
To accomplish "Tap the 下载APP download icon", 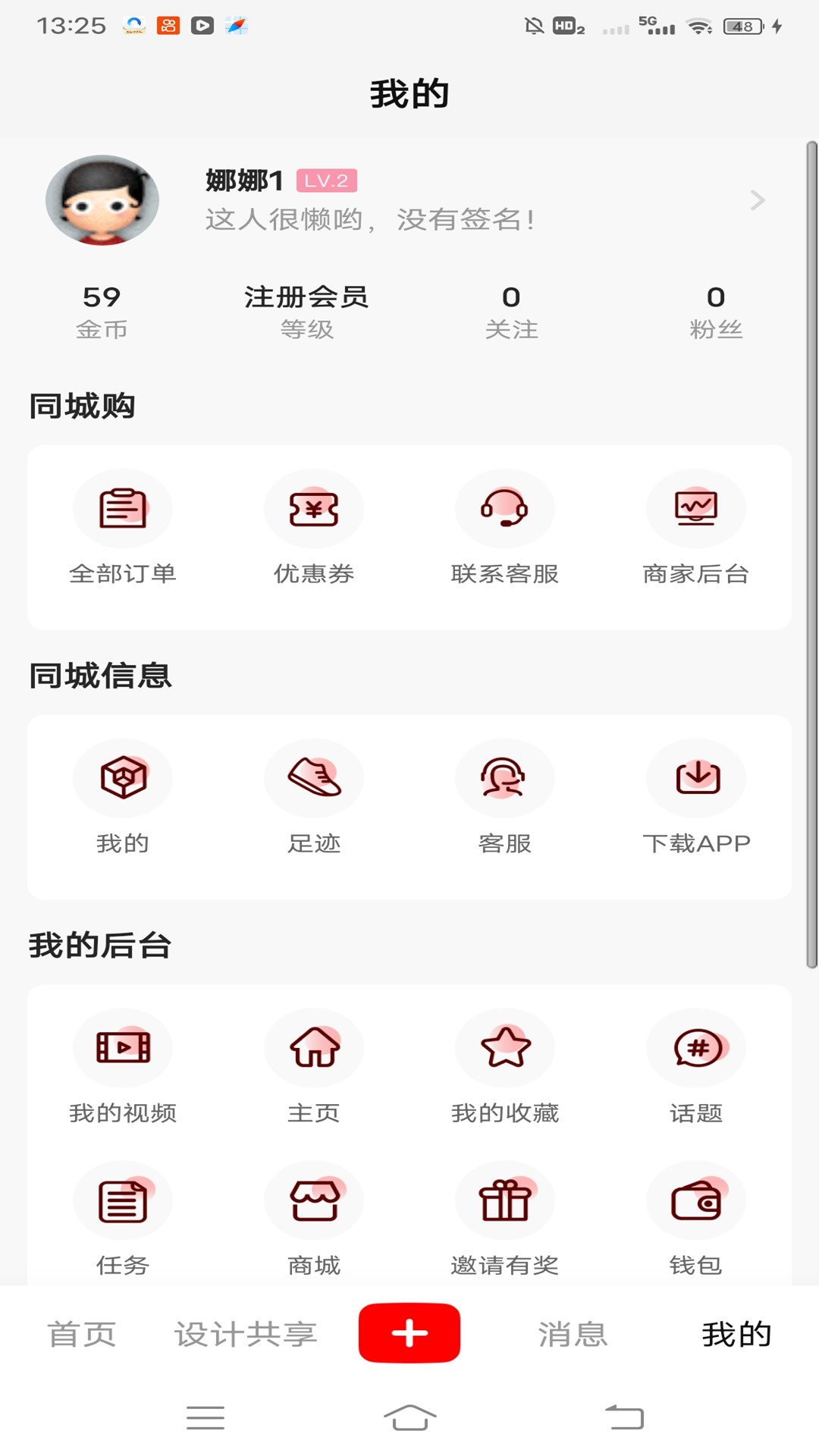I will point(696,778).
